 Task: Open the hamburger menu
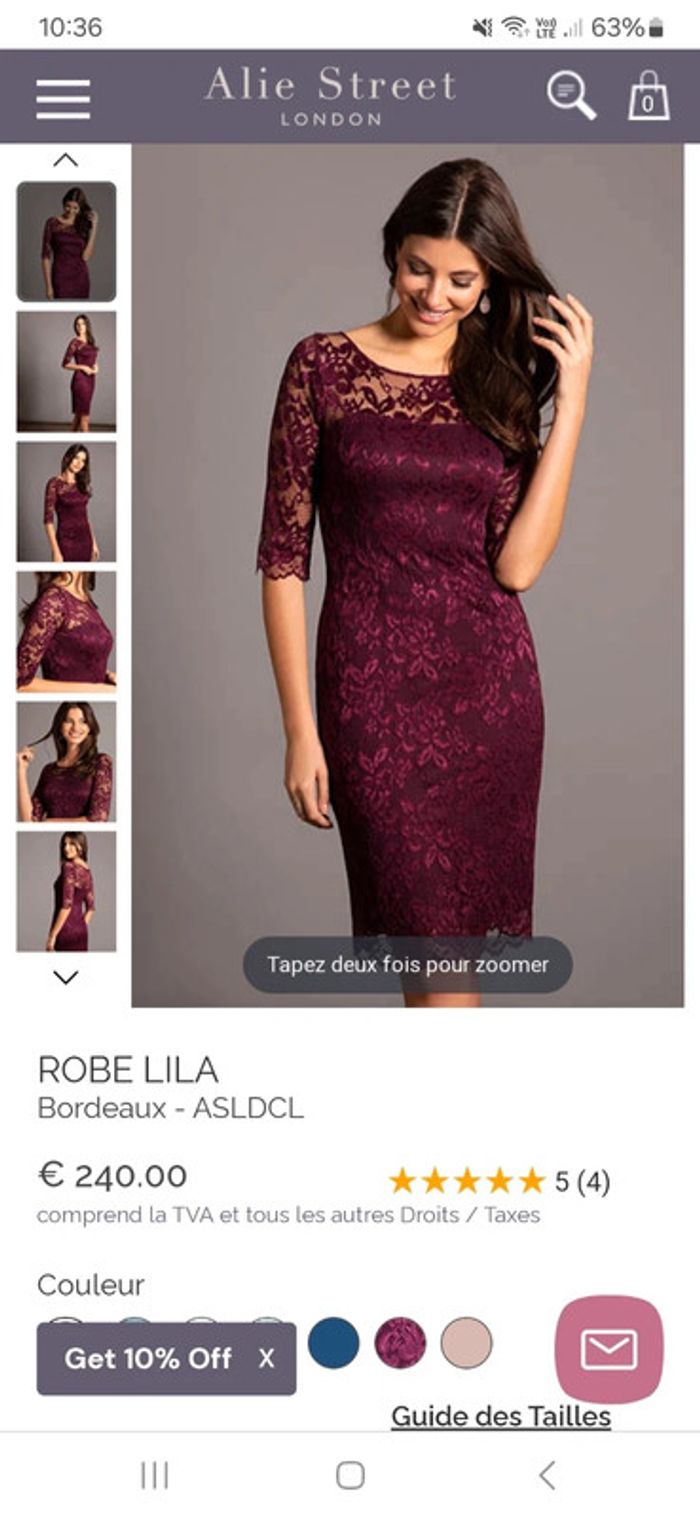click(63, 98)
